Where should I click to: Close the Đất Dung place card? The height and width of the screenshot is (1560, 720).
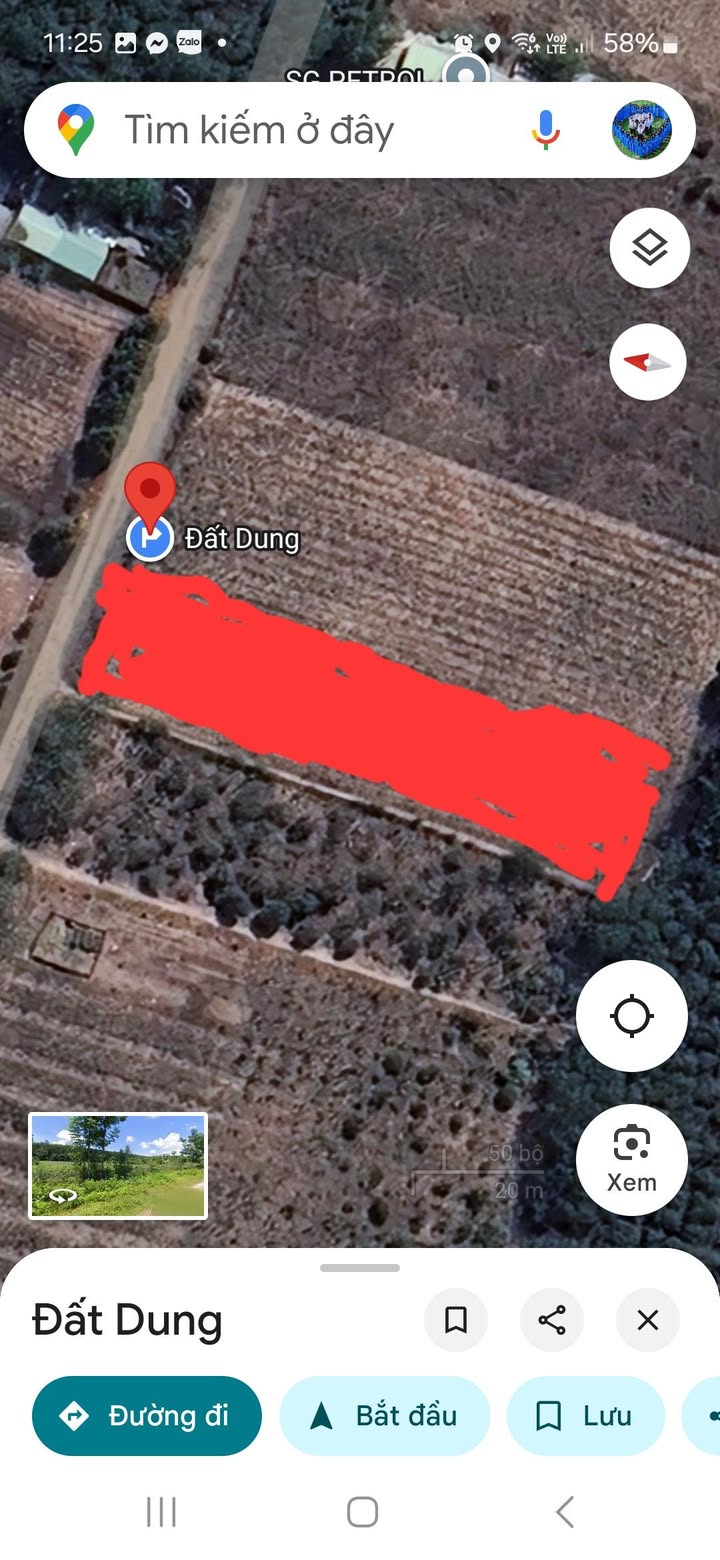pos(648,1320)
